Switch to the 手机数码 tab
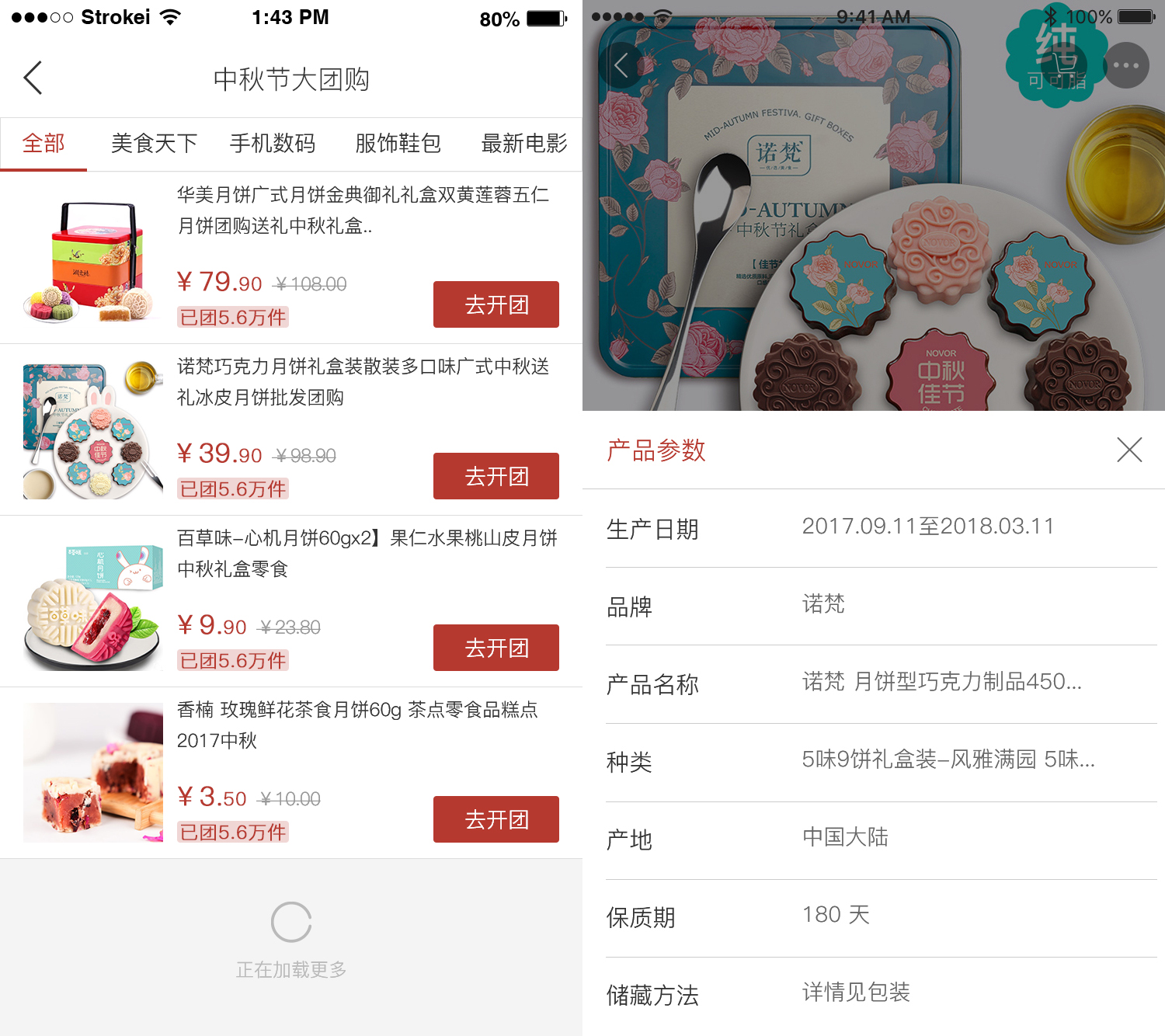Viewport: 1165px width, 1036px height. pos(272,144)
